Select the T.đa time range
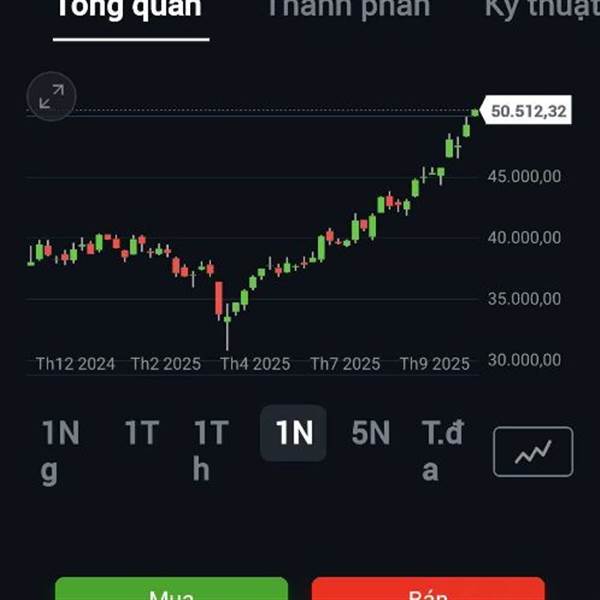600x600 pixels. point(443,450)
